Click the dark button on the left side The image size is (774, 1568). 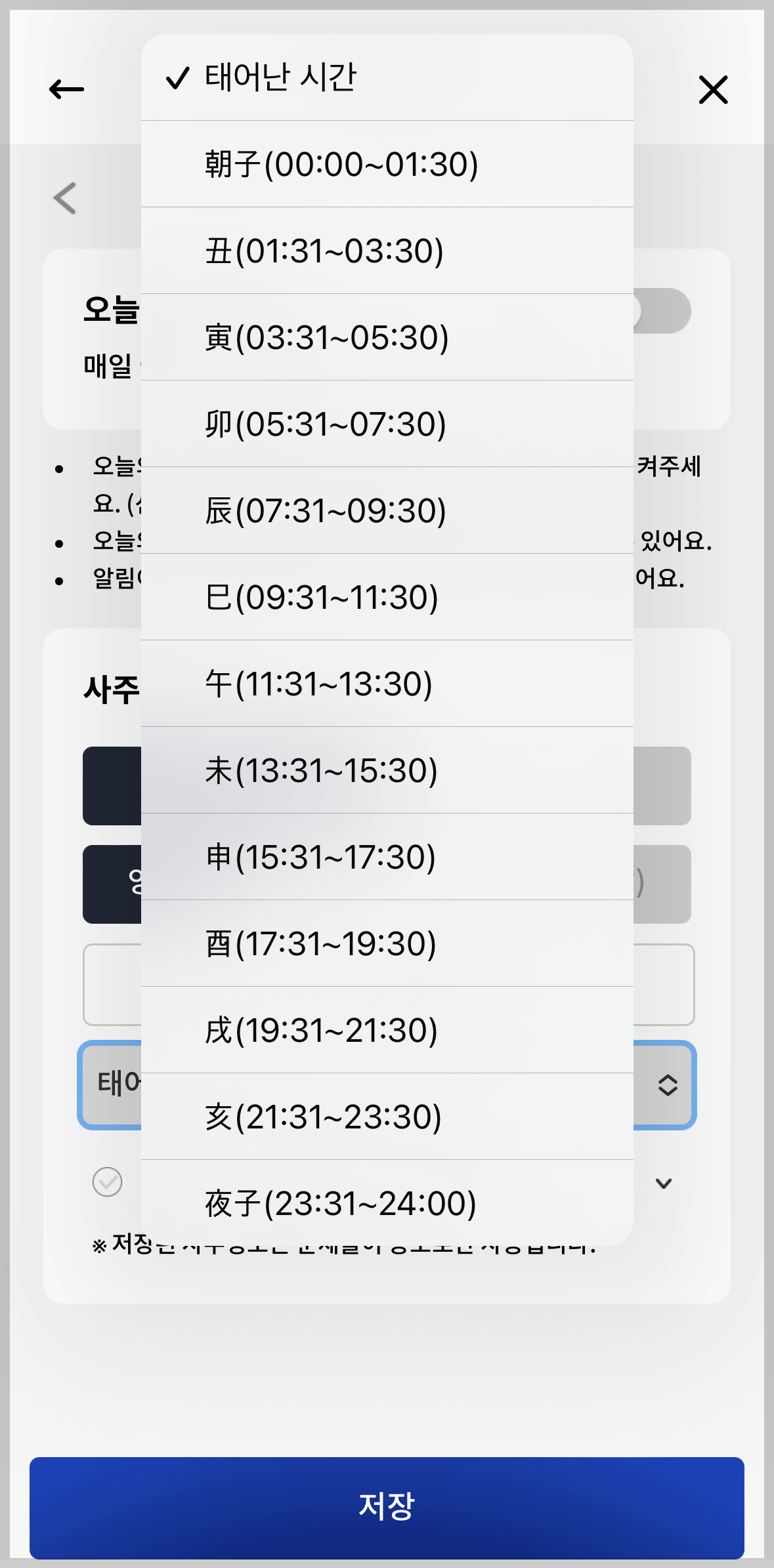[x=112, y=785]
